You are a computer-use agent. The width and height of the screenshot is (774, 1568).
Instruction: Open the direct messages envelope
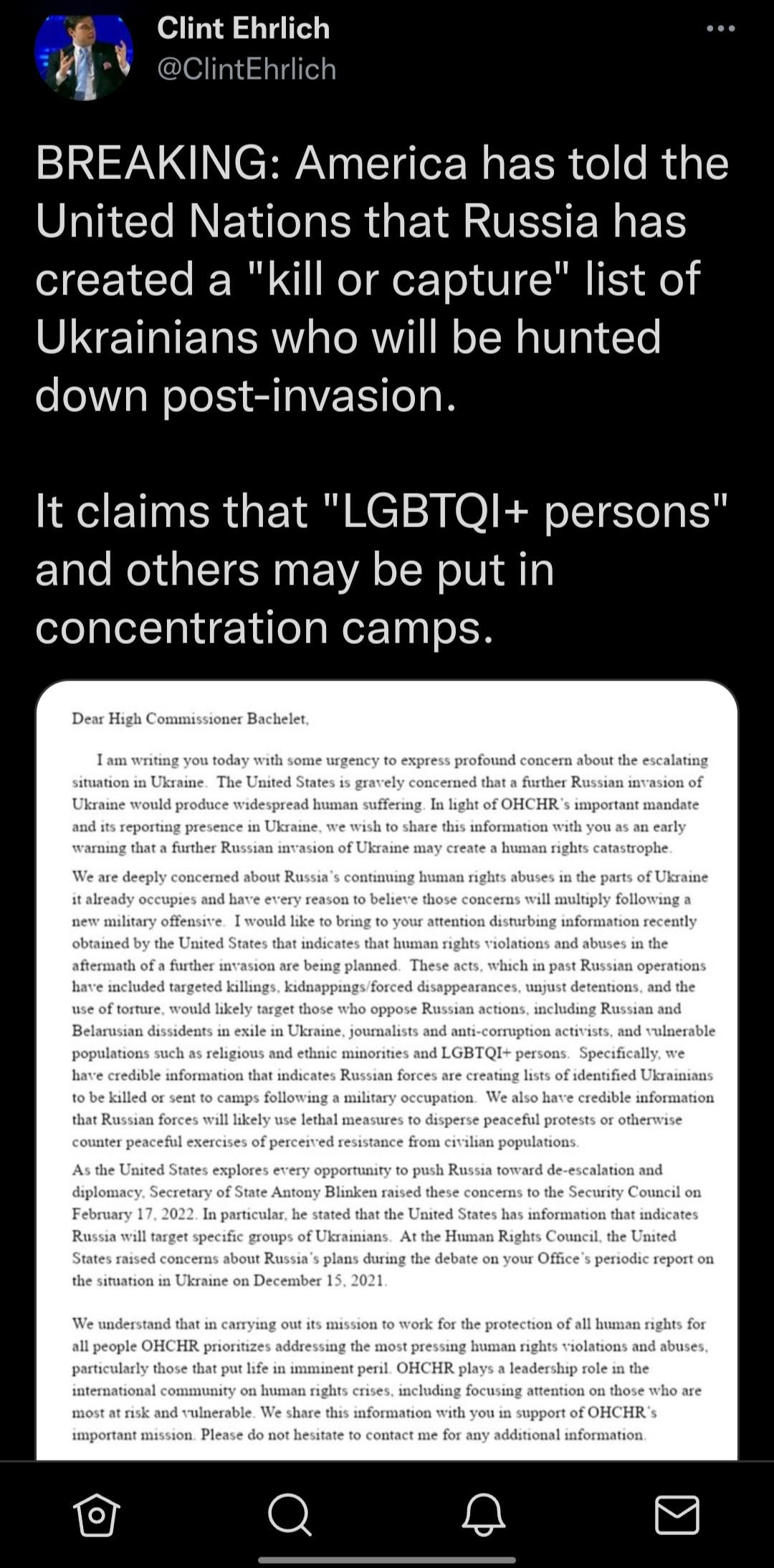coord(677,1514)
